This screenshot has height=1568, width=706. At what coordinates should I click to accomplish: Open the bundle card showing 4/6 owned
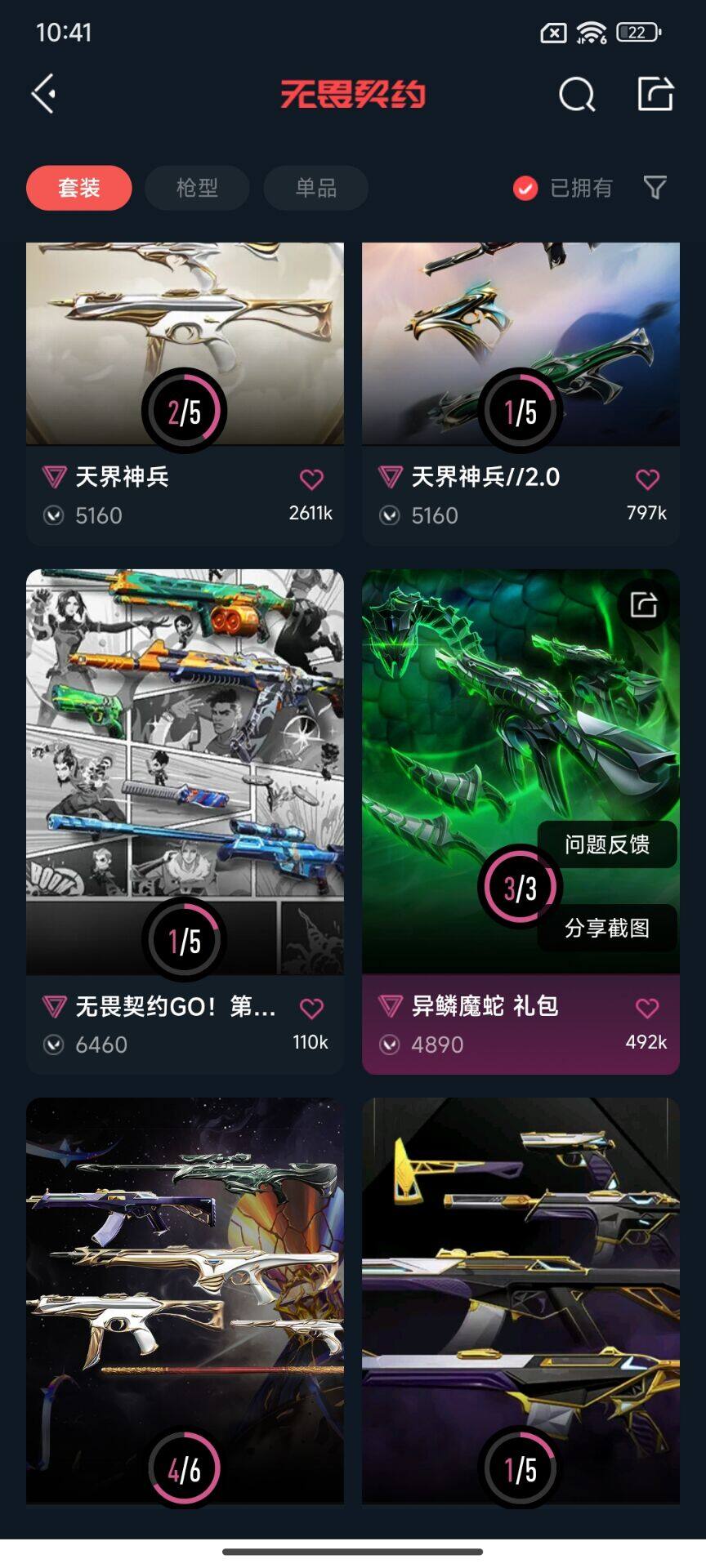pos(185,1298)
